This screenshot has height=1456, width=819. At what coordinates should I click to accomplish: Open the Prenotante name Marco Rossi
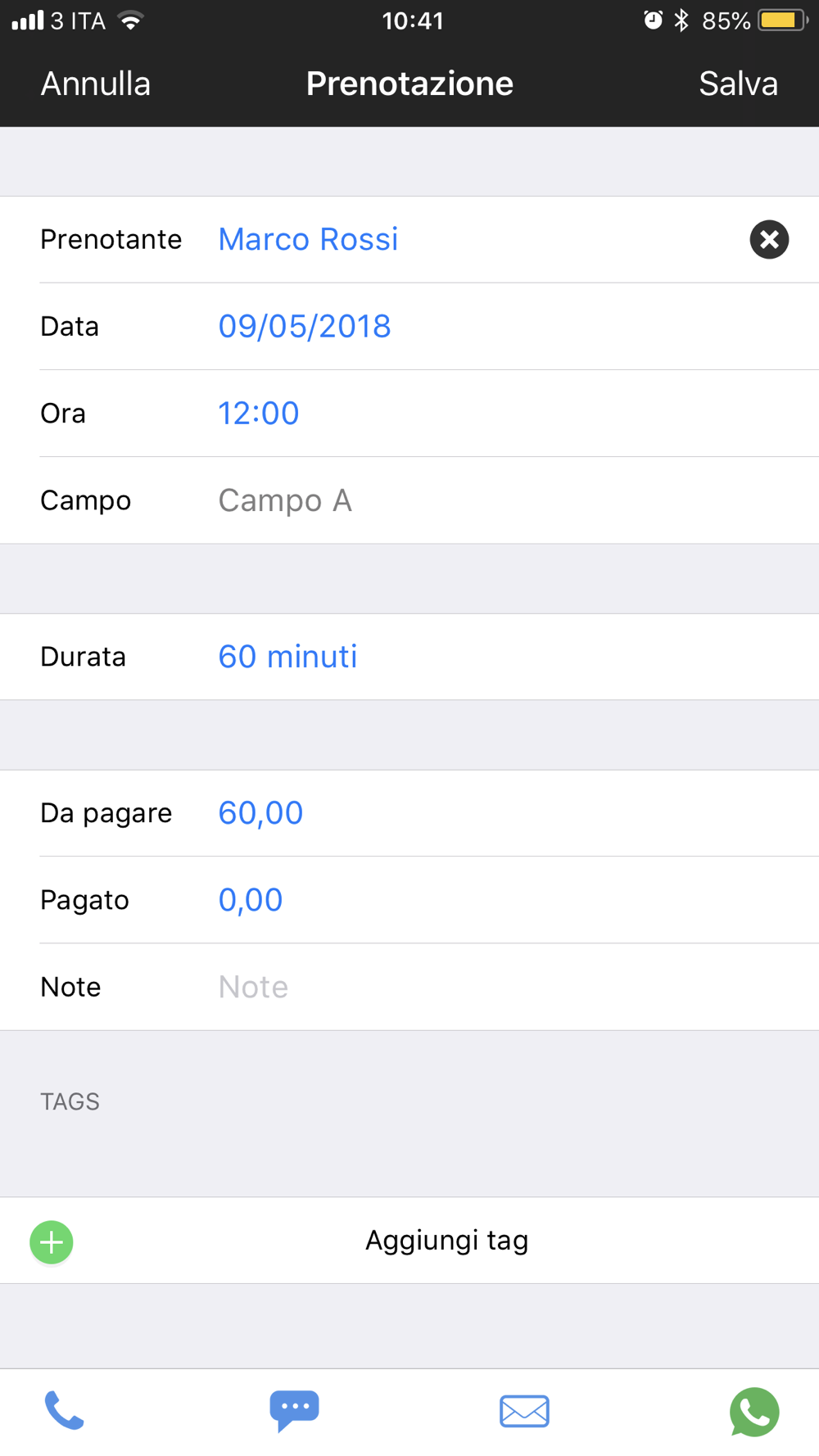pyautogui.click(x=308, y=239)
